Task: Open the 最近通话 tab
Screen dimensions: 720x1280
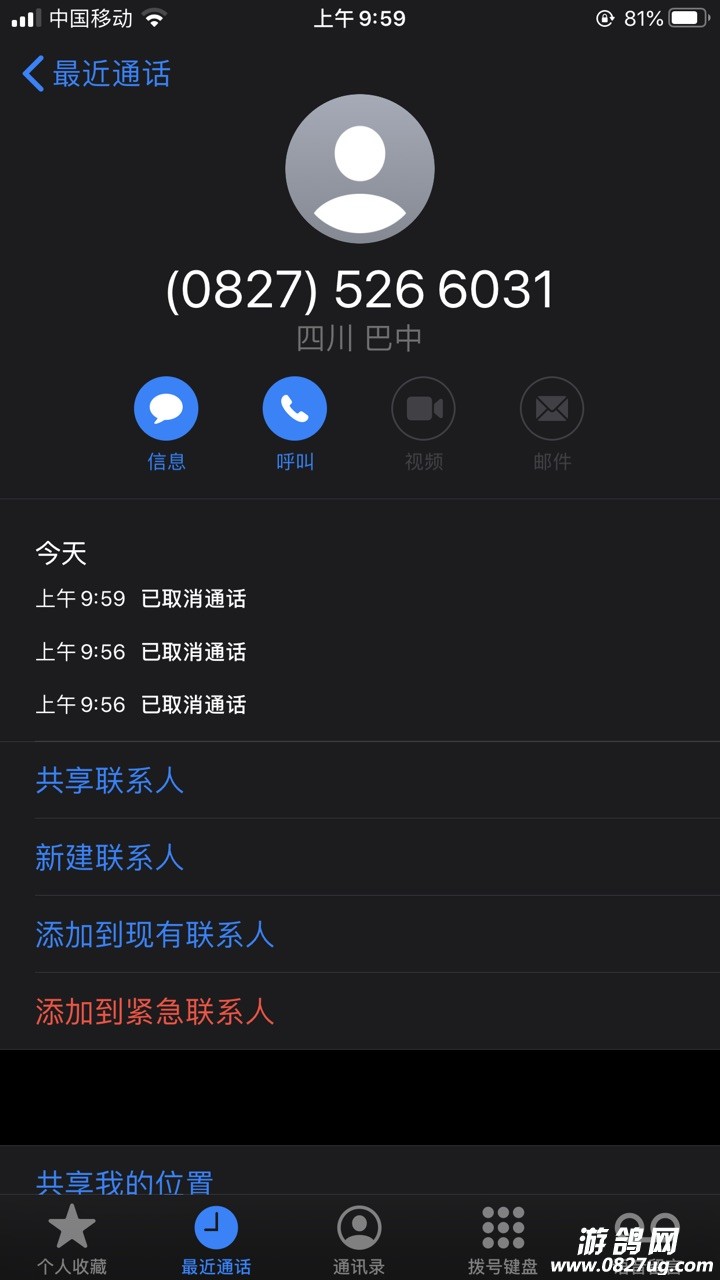Action: point(216,1238)
